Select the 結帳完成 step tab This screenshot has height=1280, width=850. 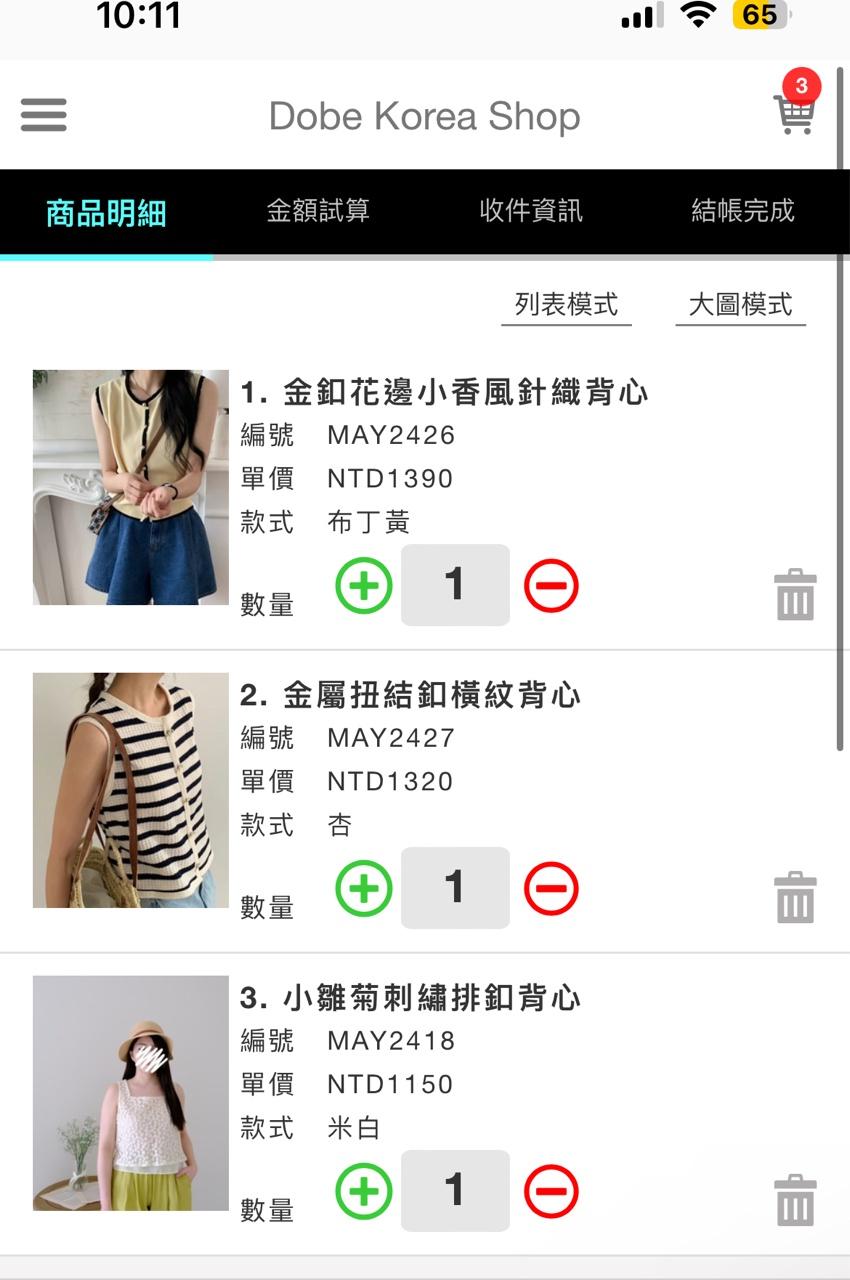pos(743,211)
